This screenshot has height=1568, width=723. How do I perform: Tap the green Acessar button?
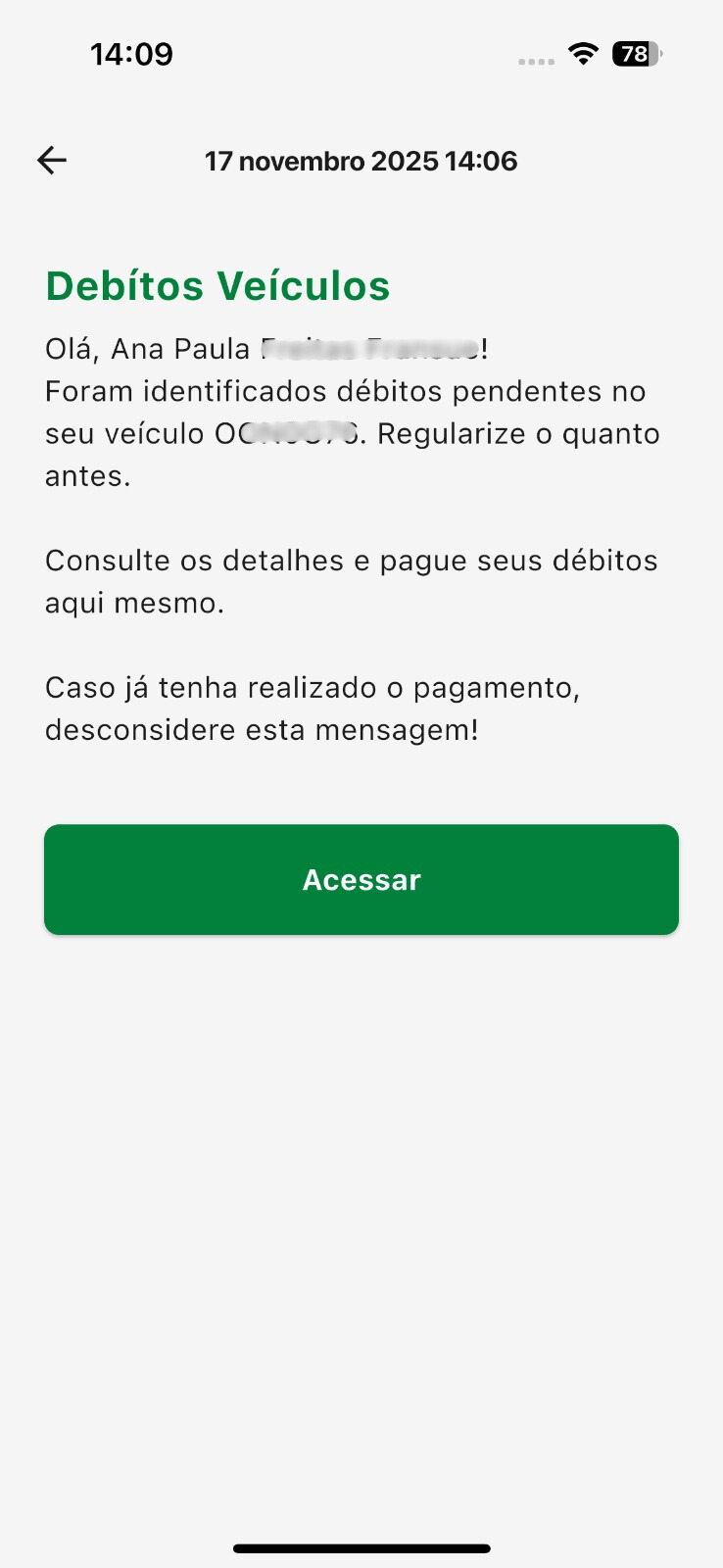(x=361, y=879)
